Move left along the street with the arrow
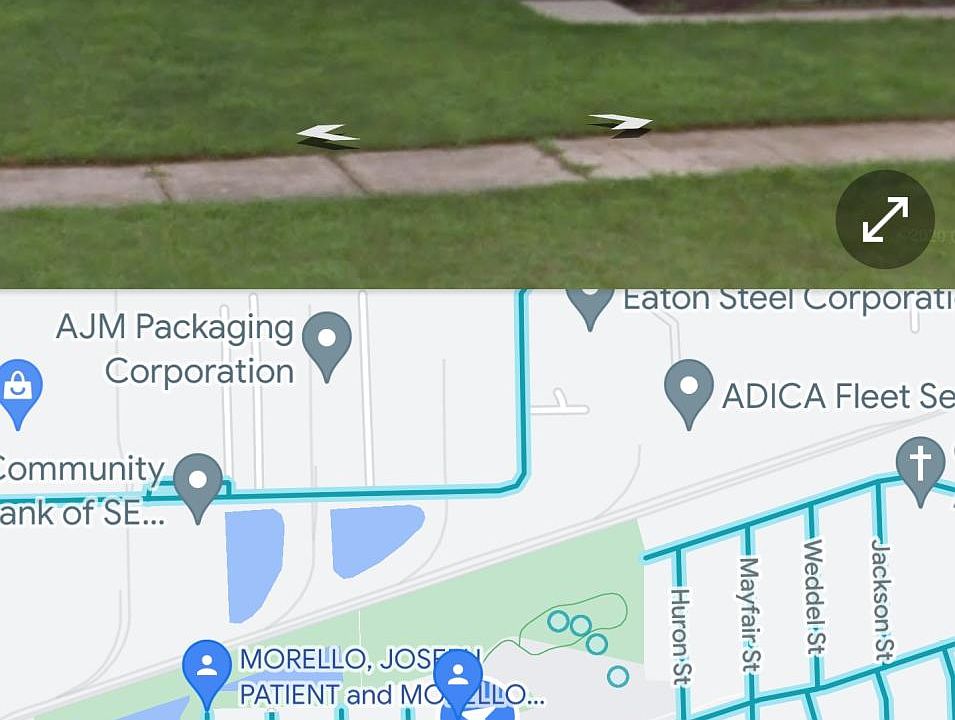The height and width of the screenshot is (720, 955). coord(327,135)
